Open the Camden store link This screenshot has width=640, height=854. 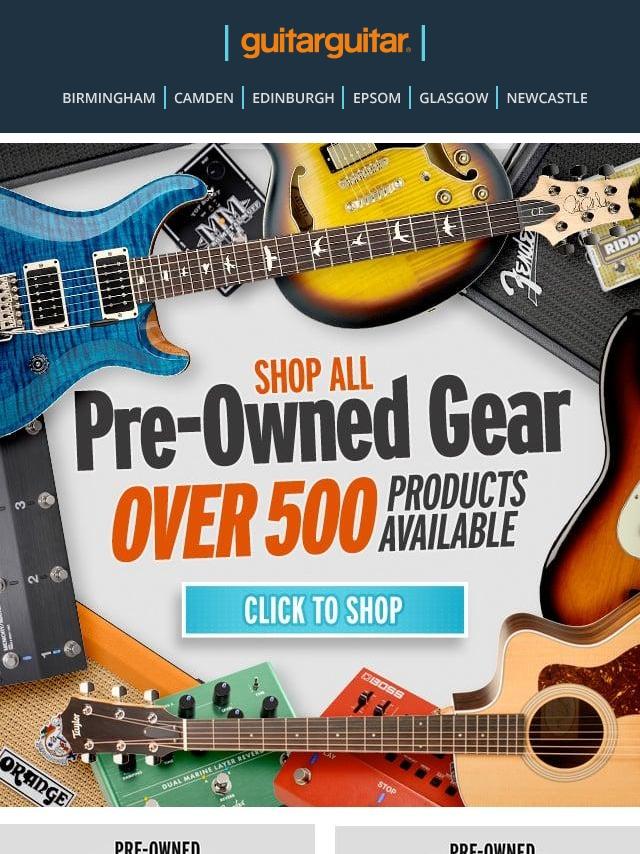pos(204,98)
